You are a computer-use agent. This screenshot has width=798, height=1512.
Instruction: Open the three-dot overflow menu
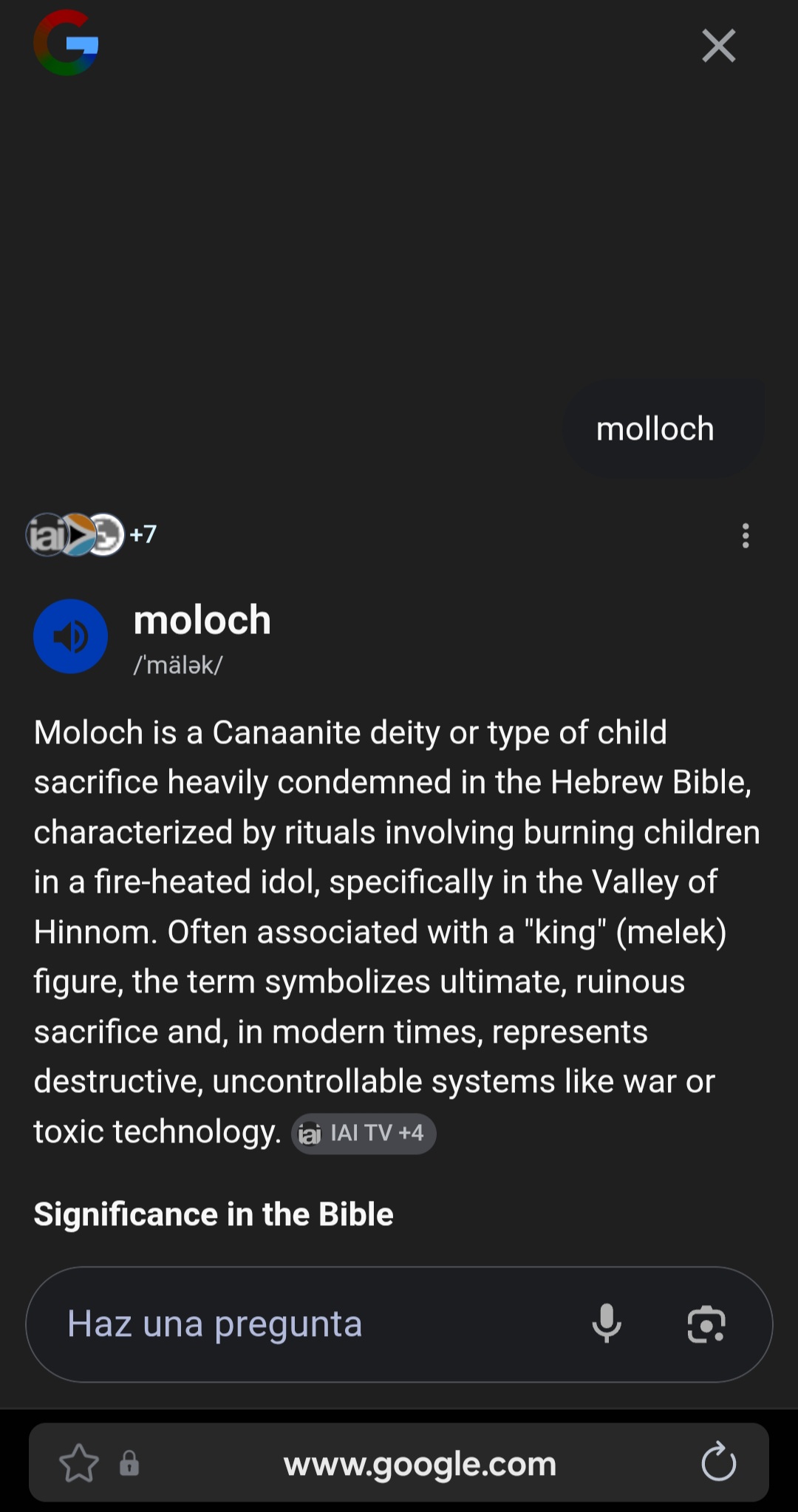[x=746, y=536]
